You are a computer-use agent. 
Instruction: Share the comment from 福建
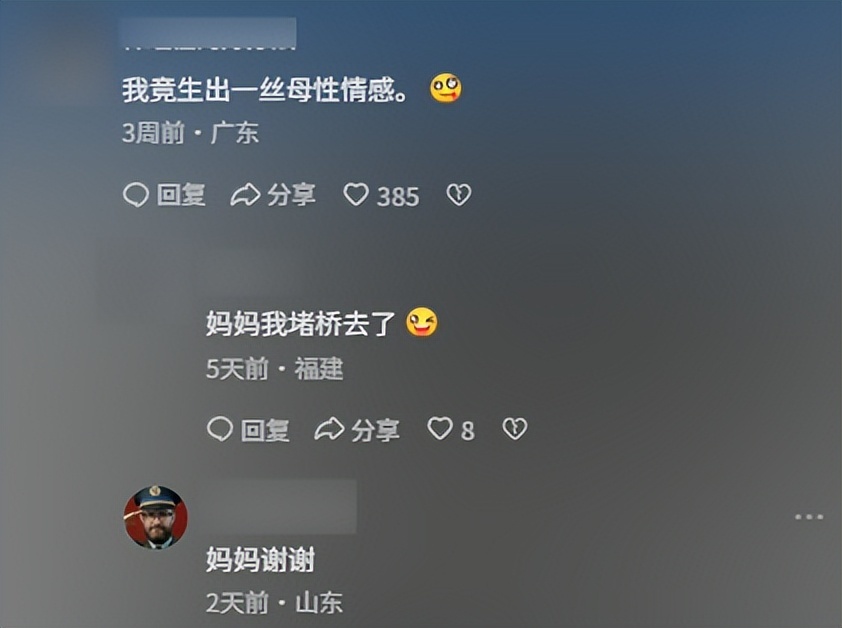[x=357, y=430]
